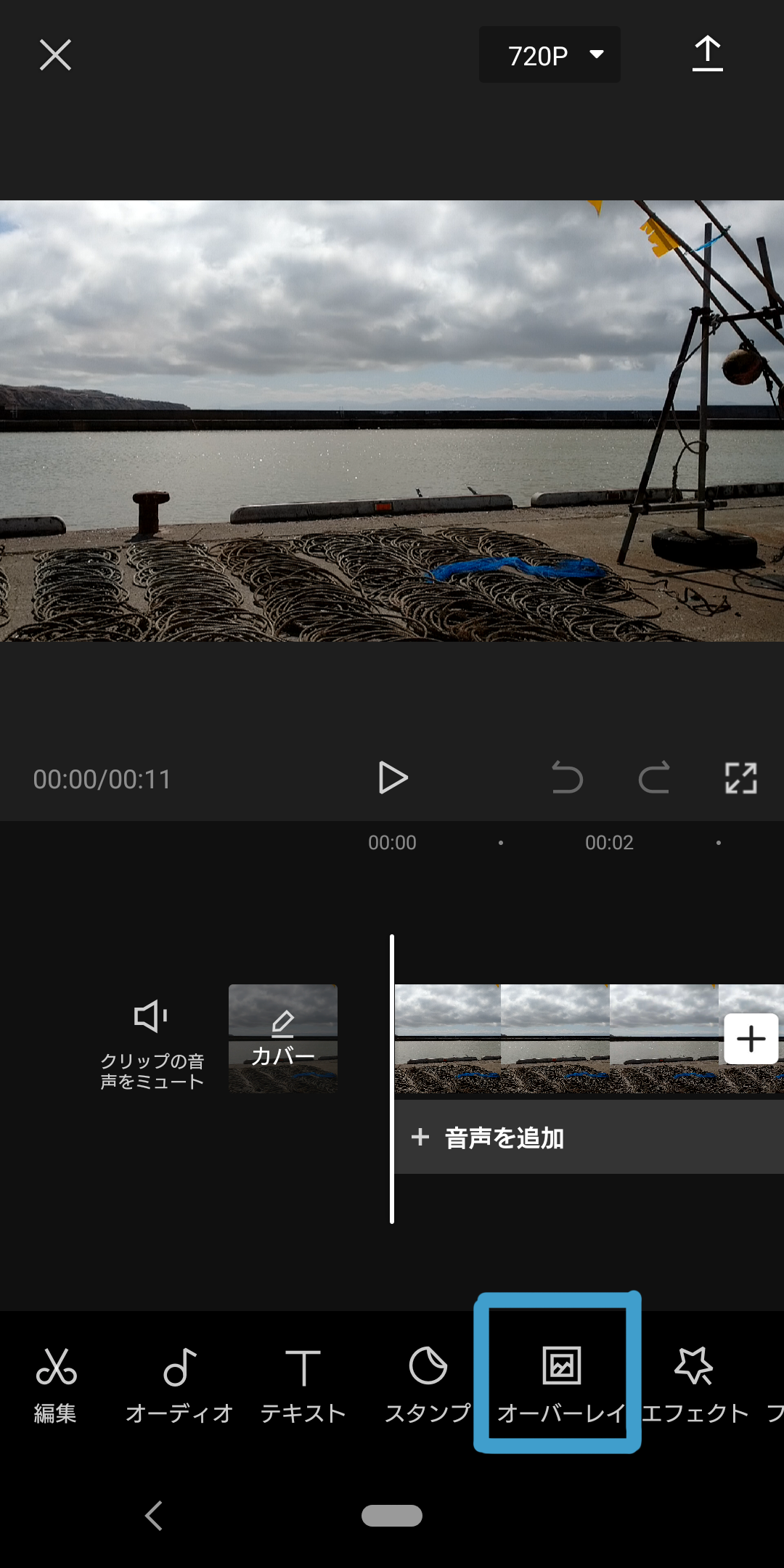The image size is (784, 1568).
Task: Add a new clip with plus button
Action: coord(751,1039)
